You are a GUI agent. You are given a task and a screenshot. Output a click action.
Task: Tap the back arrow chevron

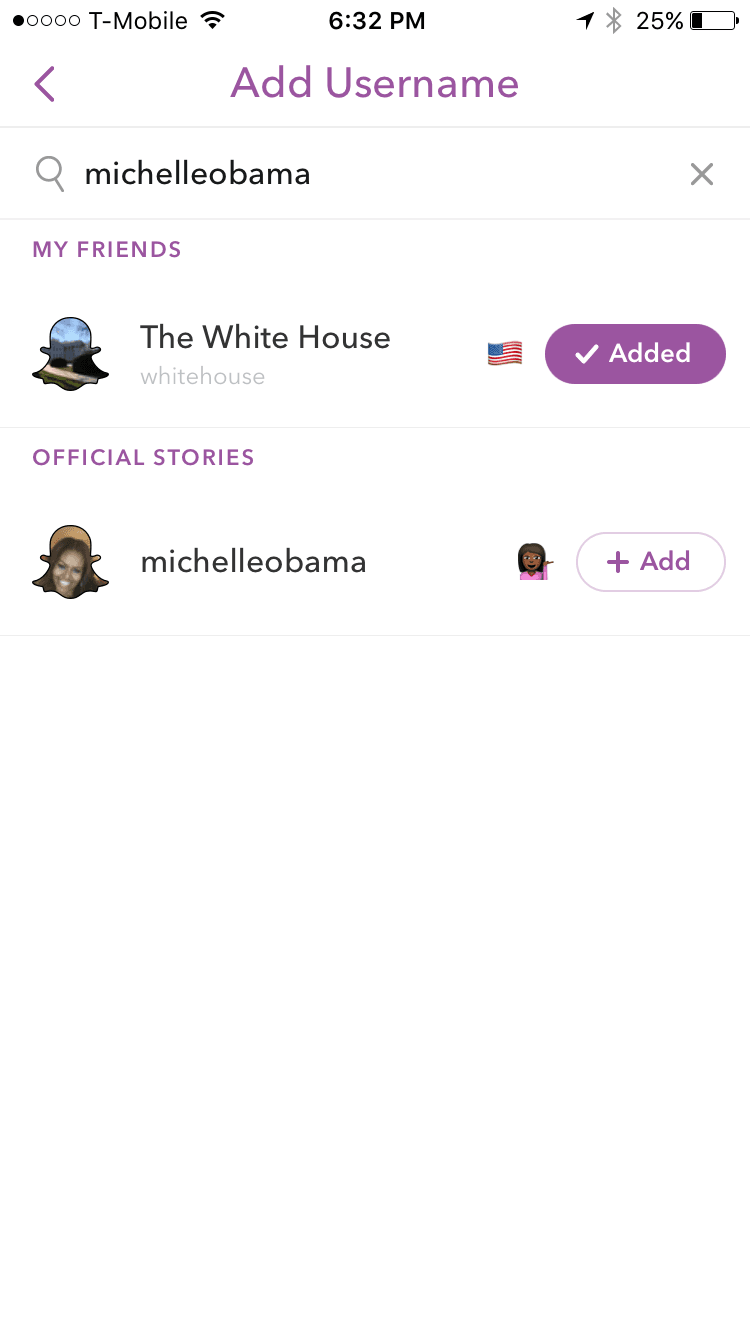44,84
